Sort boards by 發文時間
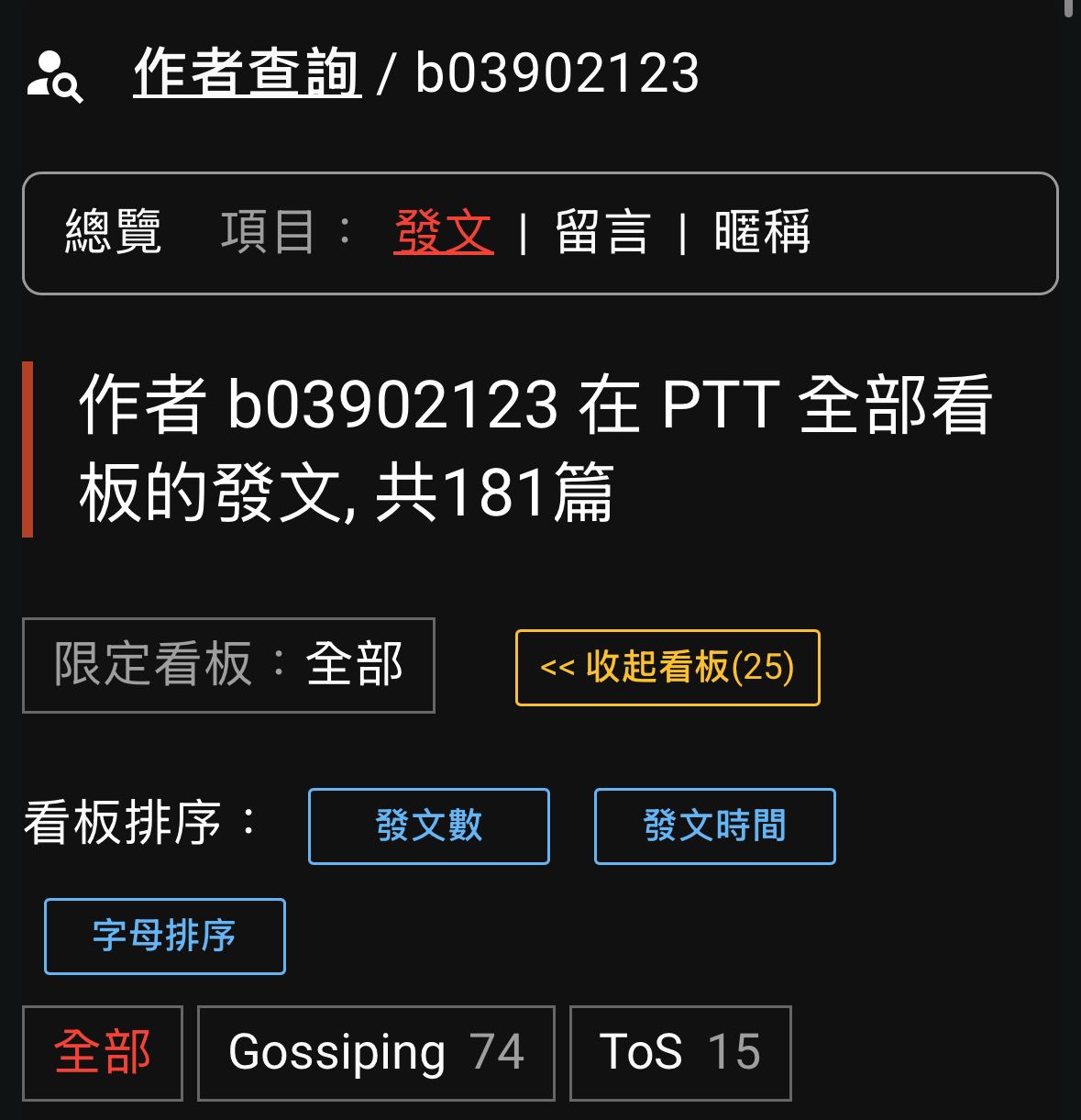Viewport: 1081px width, 1120px height. click(714, 826)
